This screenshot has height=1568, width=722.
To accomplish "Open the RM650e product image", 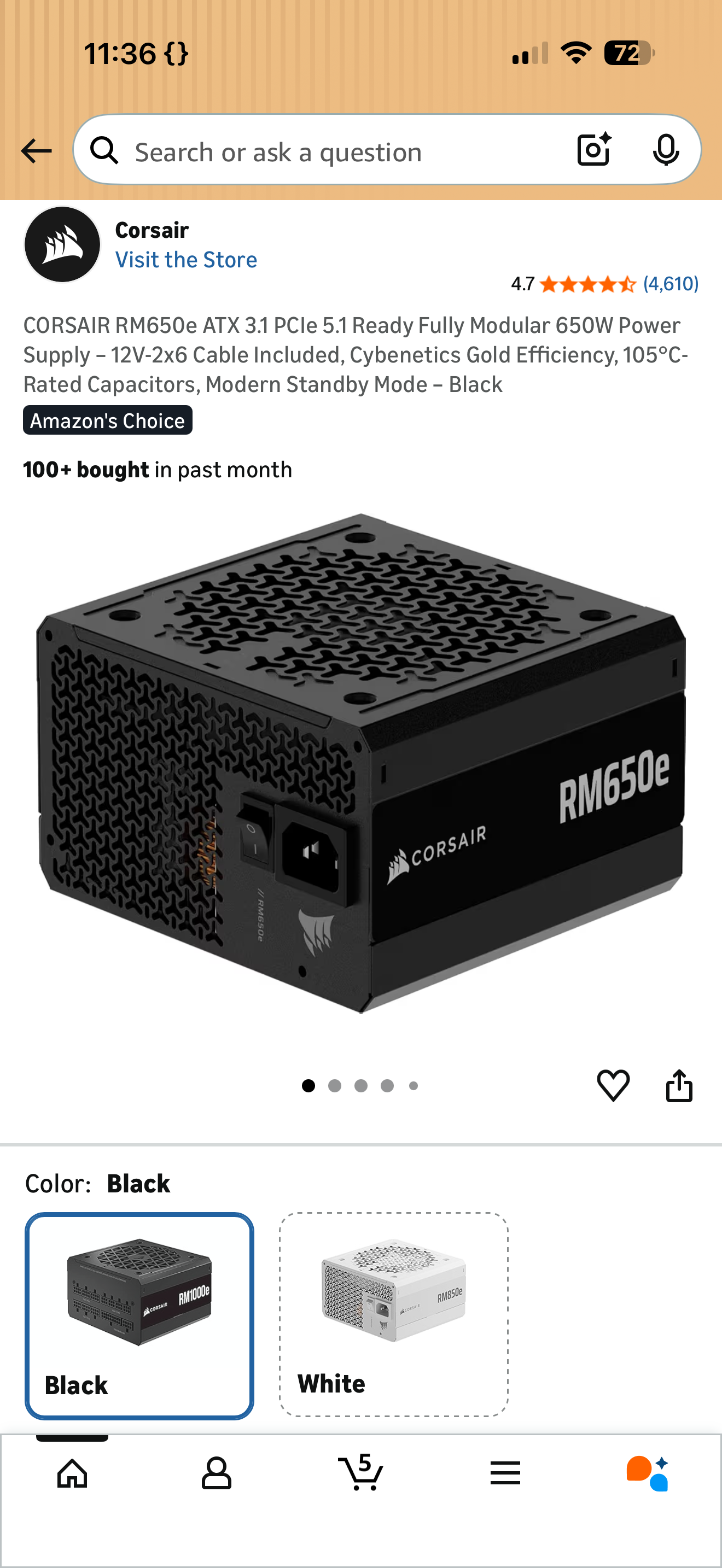I will [361, 764].
